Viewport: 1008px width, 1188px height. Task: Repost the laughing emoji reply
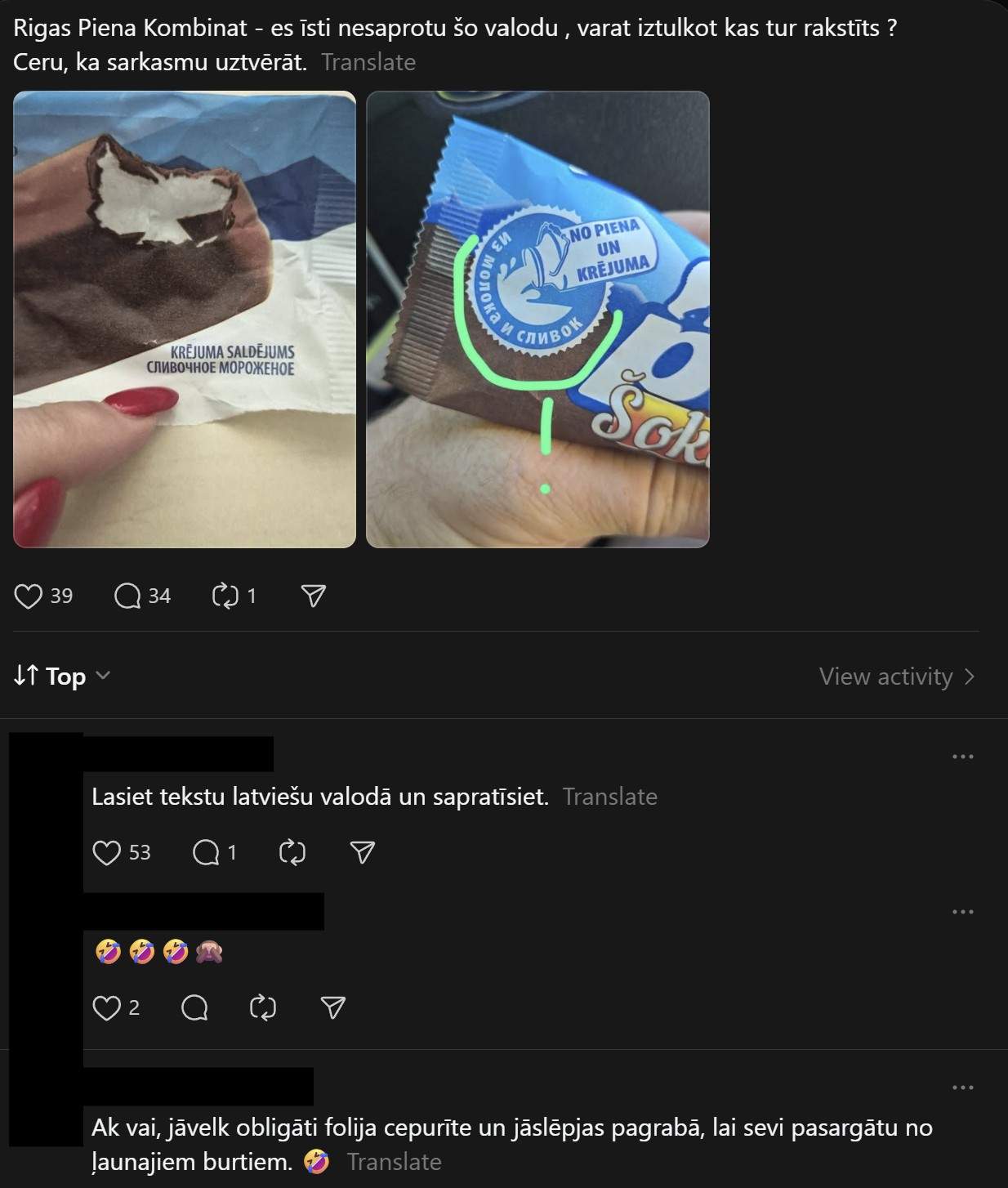point(263,1008)
